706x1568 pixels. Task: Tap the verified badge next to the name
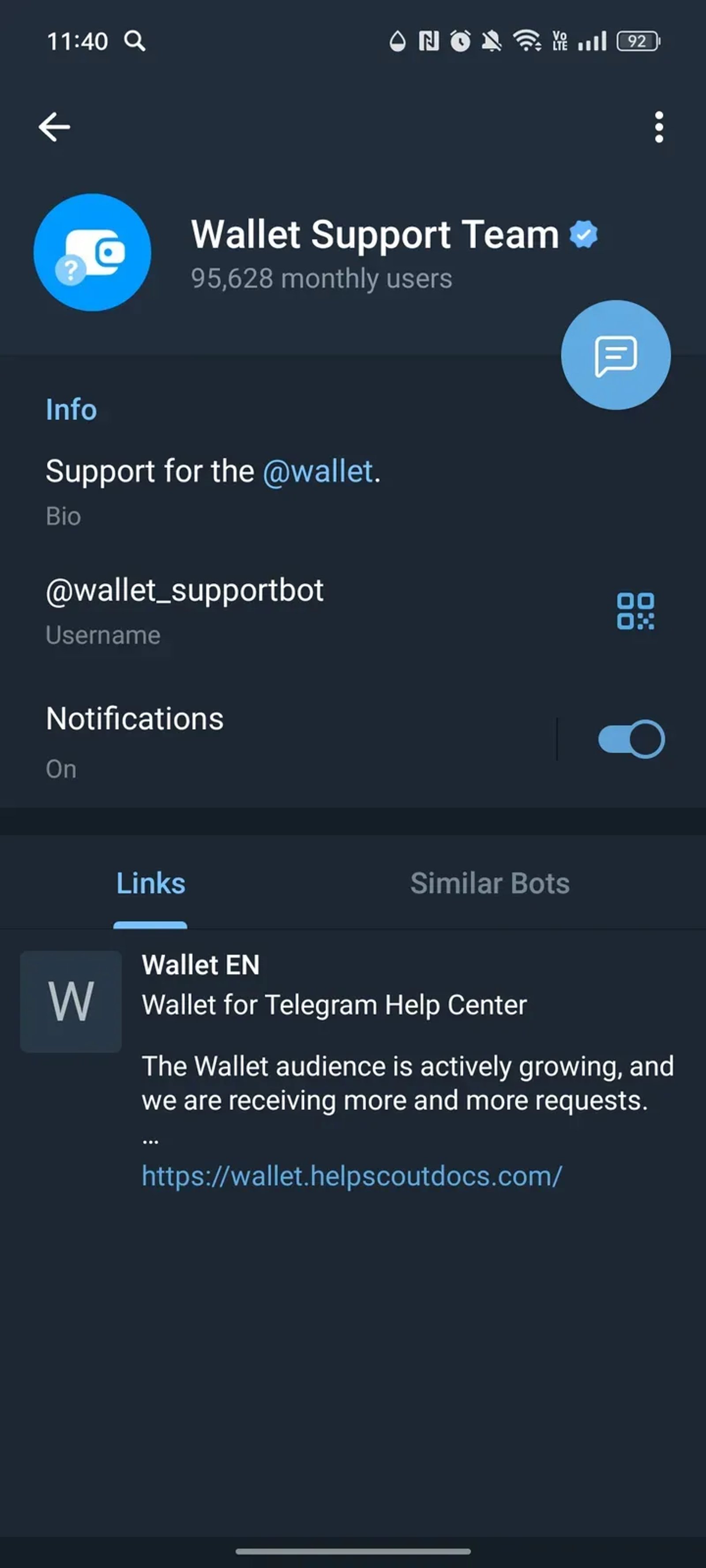click(582, 234)
